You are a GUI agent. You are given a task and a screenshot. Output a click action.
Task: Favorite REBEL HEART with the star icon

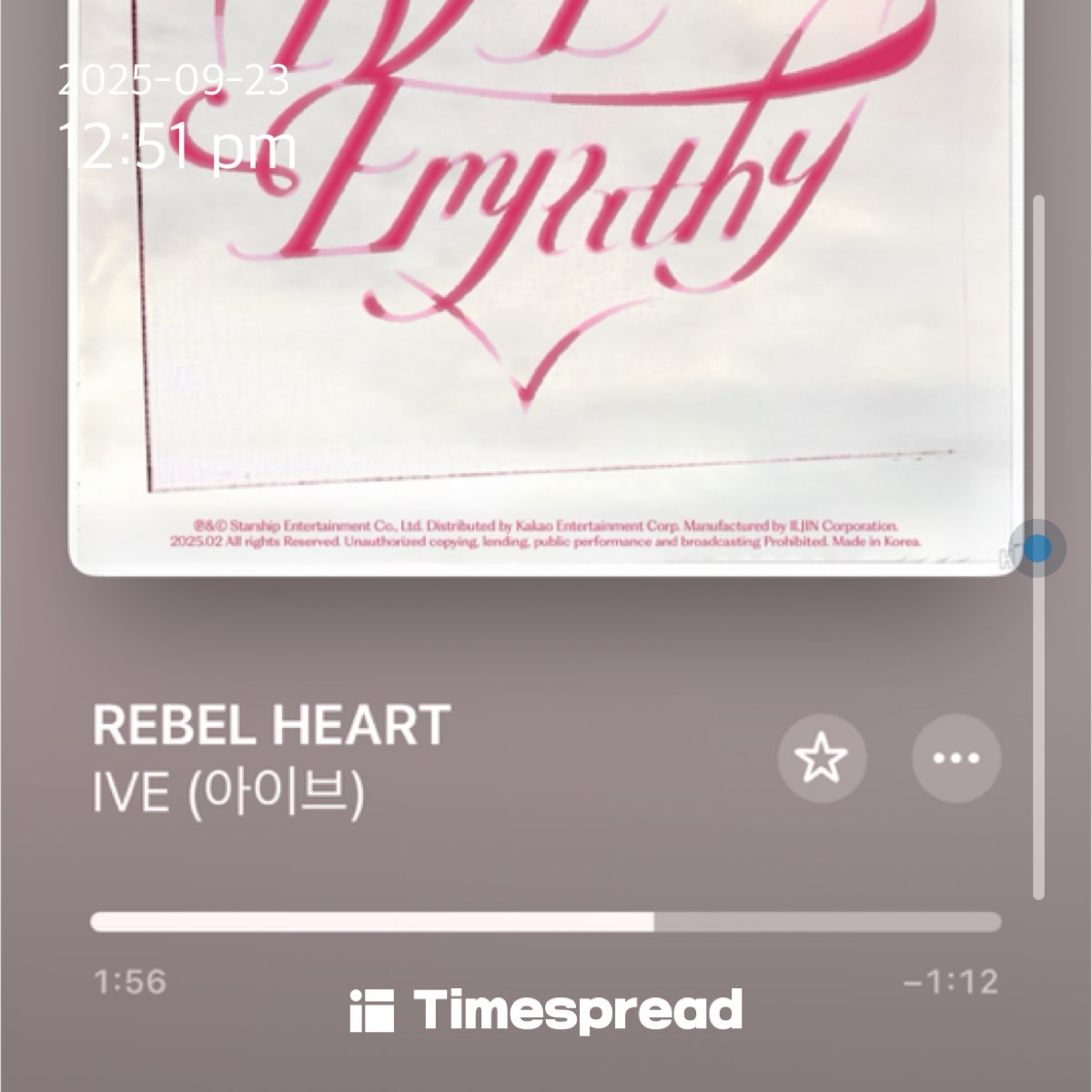click(822, 758)
